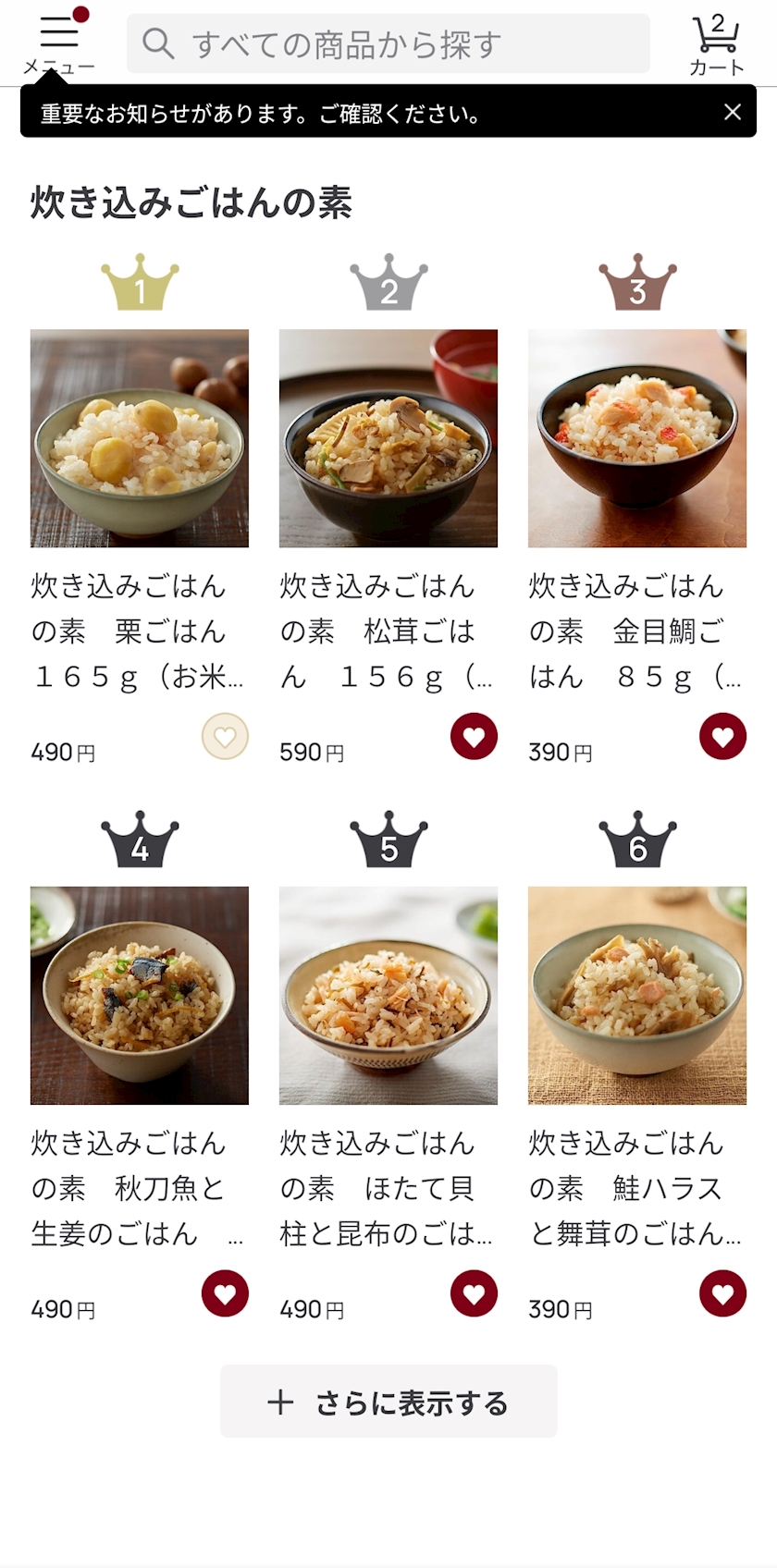Unfavorite the 金目鯛ごはん item
The image size is (777, 1568).
click(722, 737)
